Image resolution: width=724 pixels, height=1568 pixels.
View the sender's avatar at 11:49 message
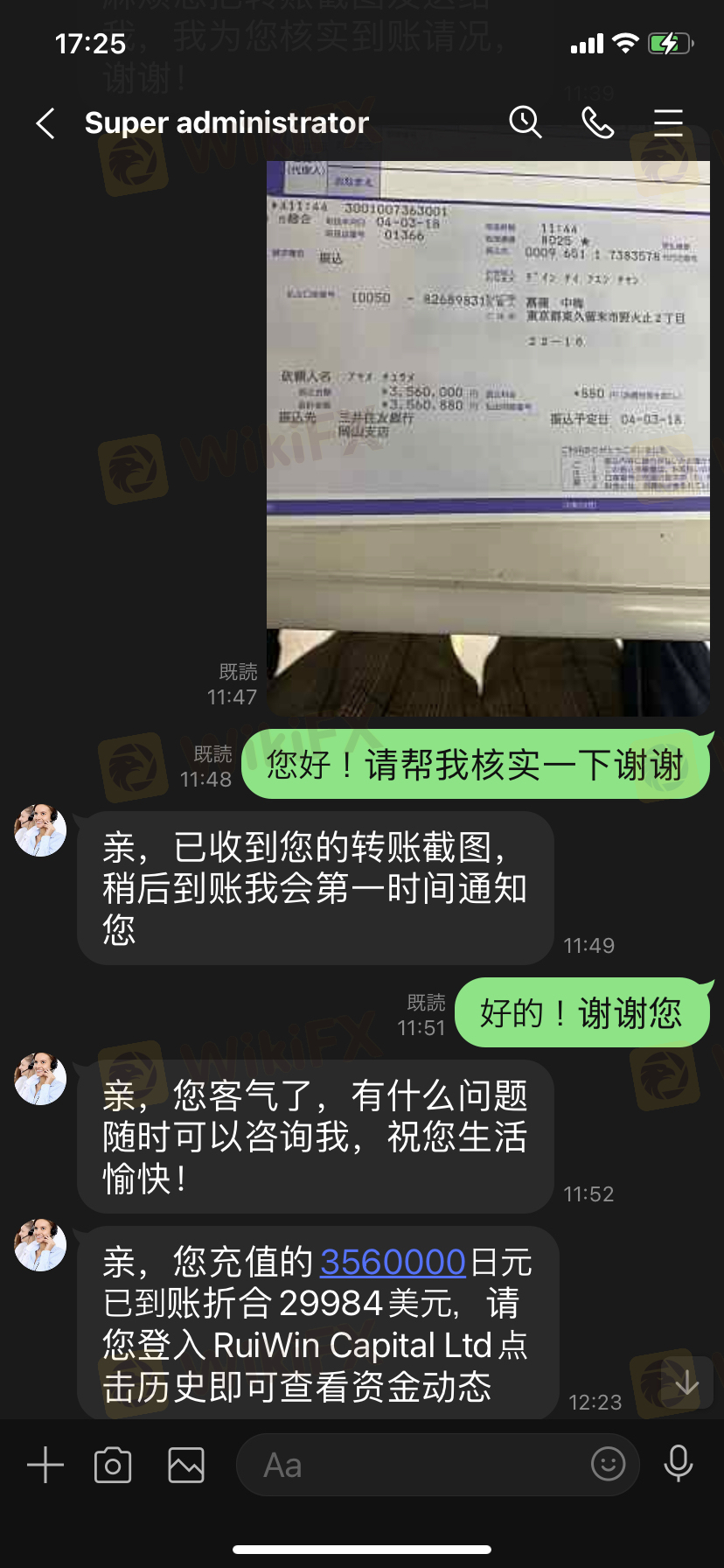click(40, 830)
